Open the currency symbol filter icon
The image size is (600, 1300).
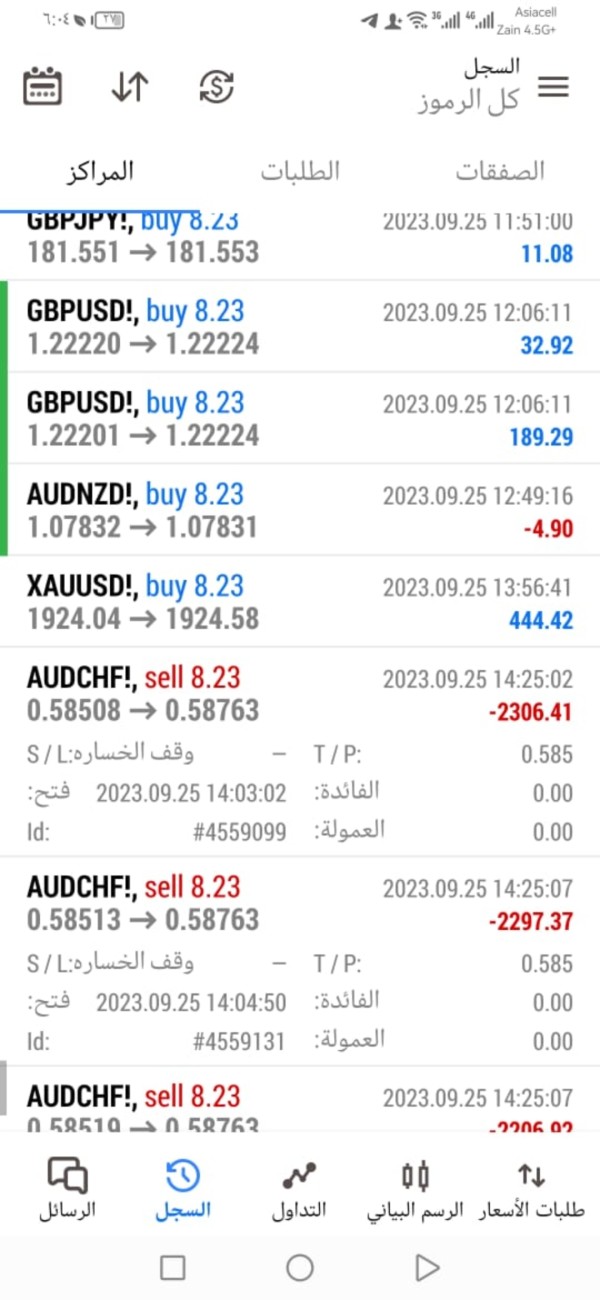point(216,87)
